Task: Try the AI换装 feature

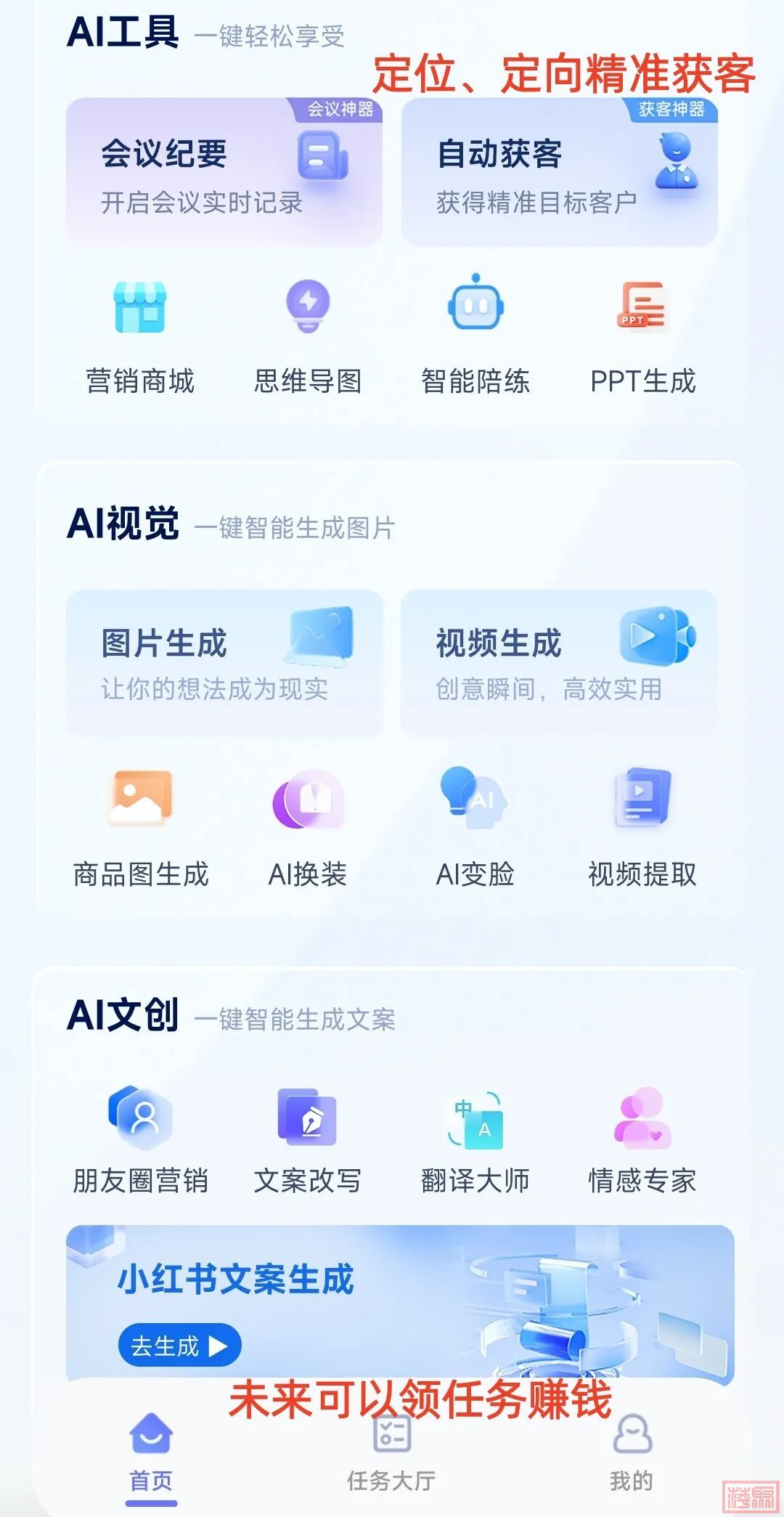Action: click(308, 828)
